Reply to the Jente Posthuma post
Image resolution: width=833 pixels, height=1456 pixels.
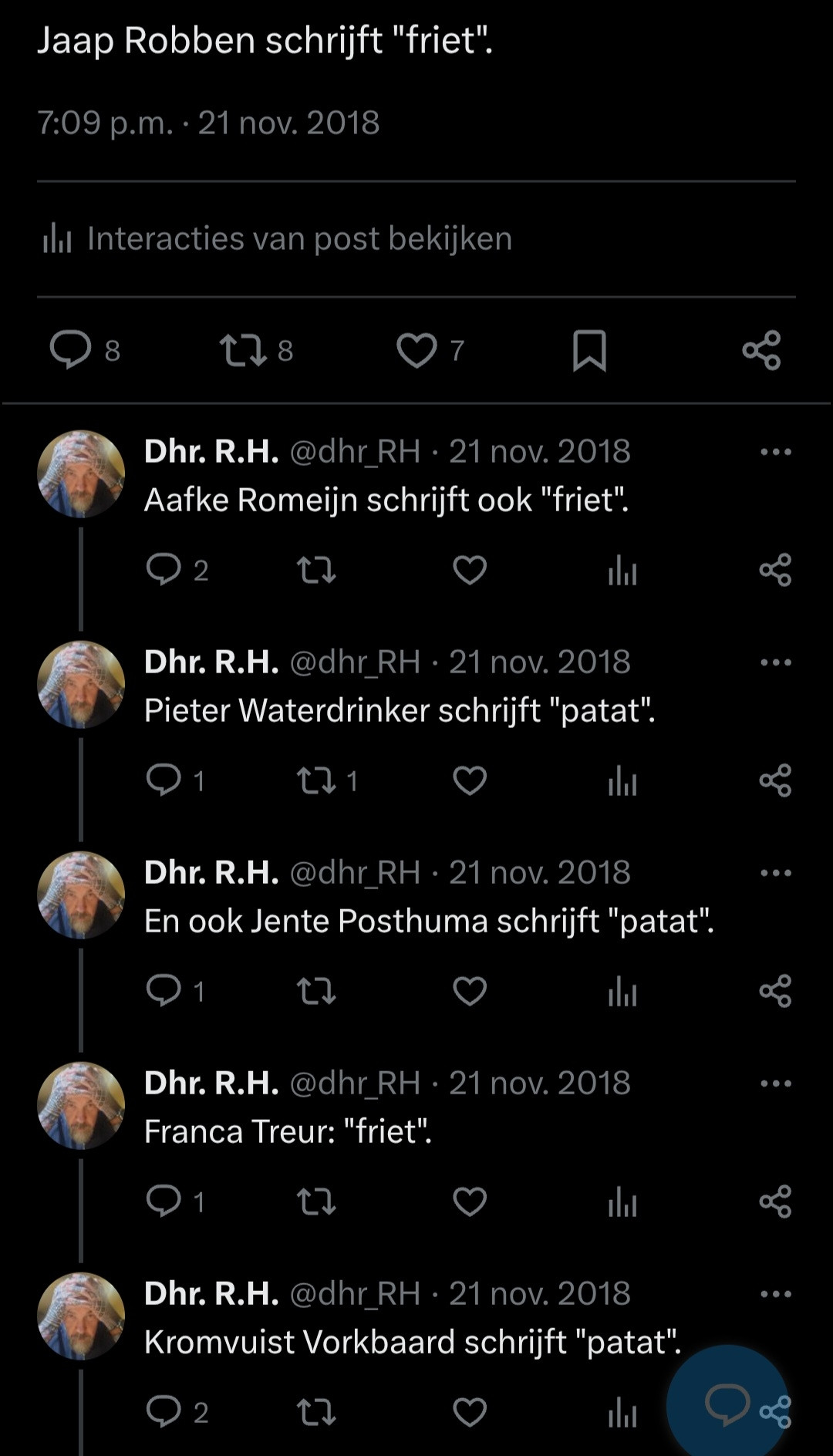coord(164,991)
